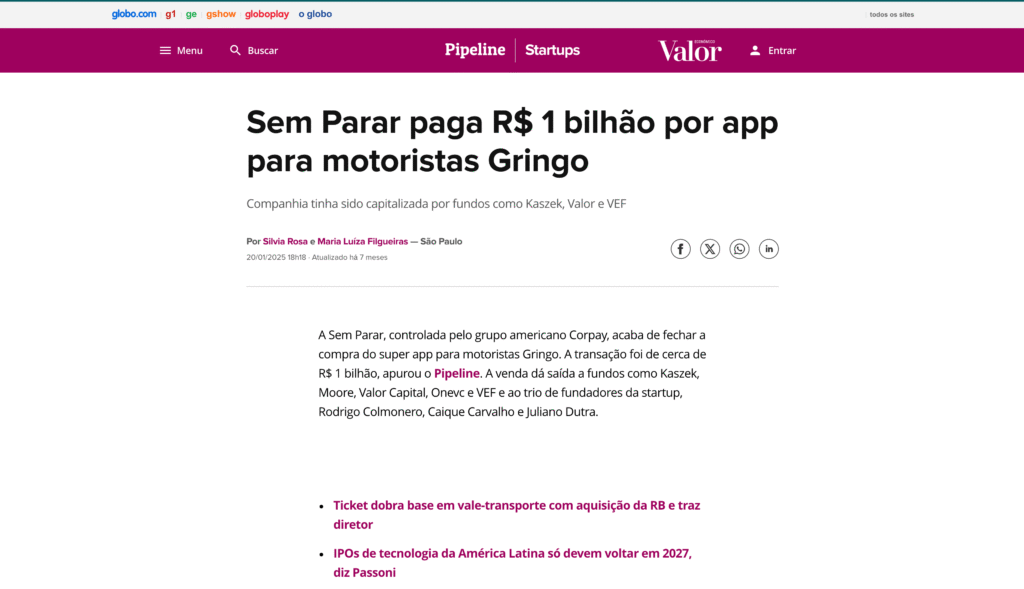Expand todos os sites list
This screenshot has height=589, width=1024.
(x=891, y=14)
